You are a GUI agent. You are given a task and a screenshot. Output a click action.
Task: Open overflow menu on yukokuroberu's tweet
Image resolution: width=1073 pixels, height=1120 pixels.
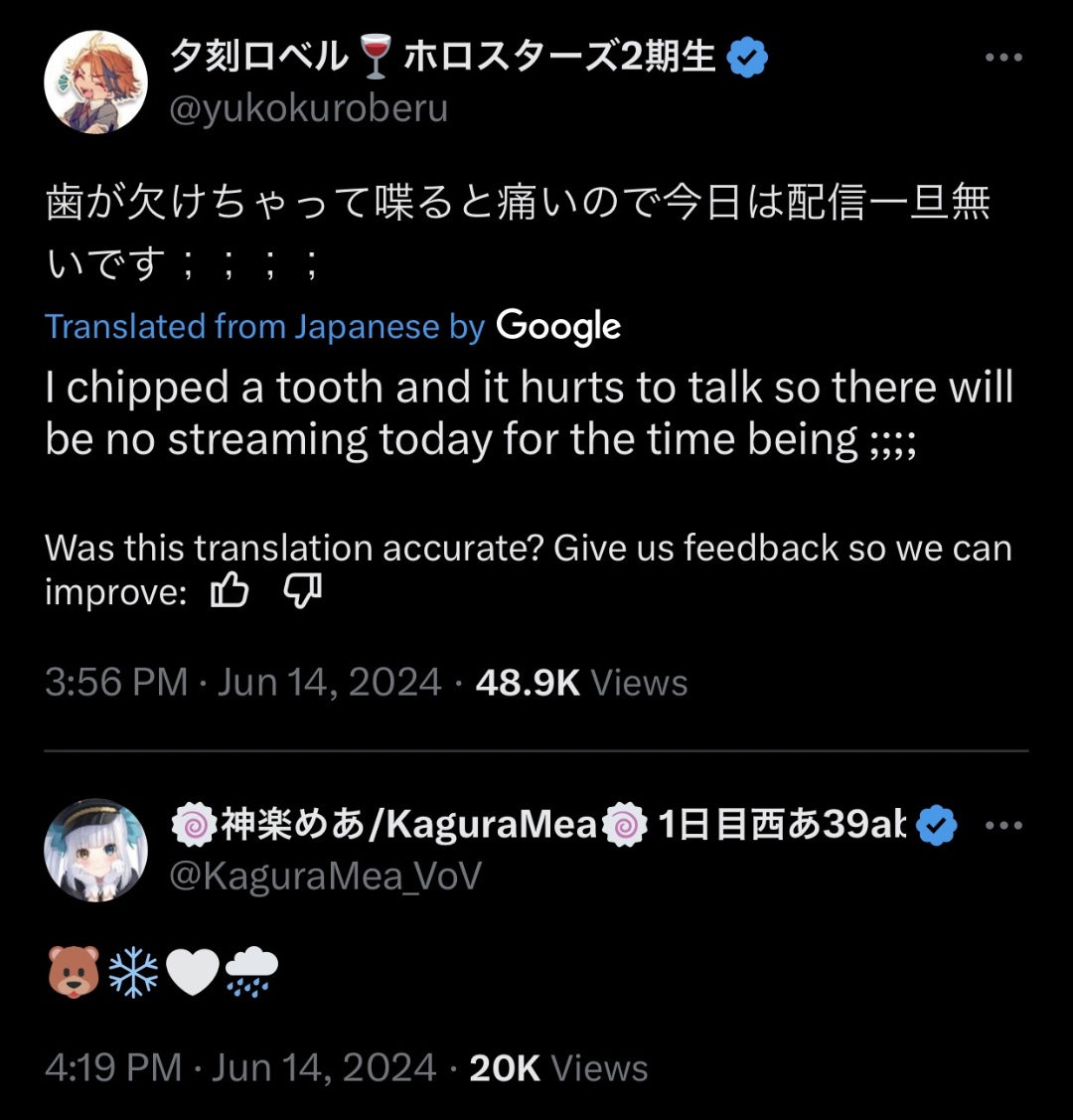click(1002, 59)
